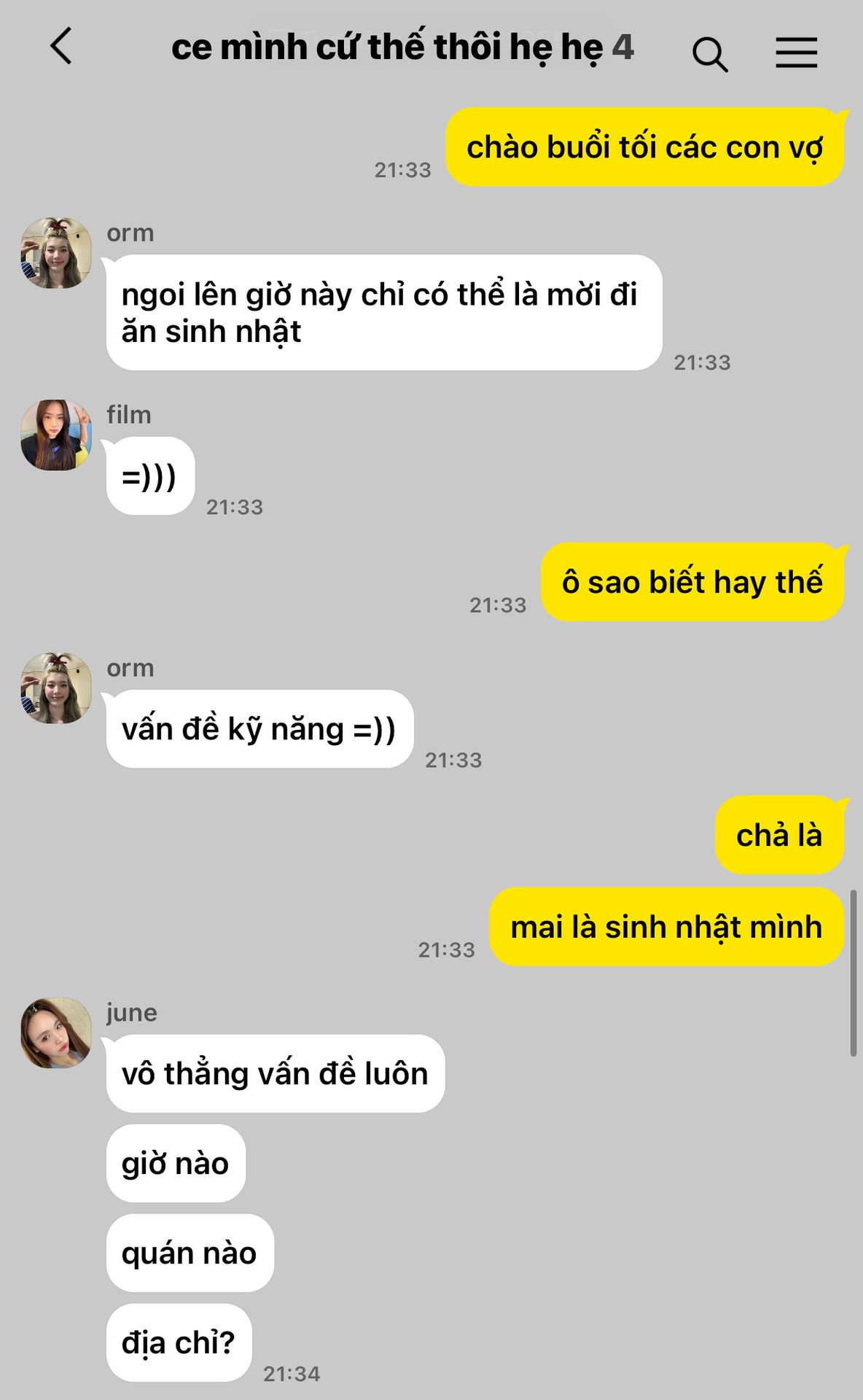This screenshot has height=1400, width=863.
Task: Go back using the top-left arrow
Action: (x=62, y=47)
